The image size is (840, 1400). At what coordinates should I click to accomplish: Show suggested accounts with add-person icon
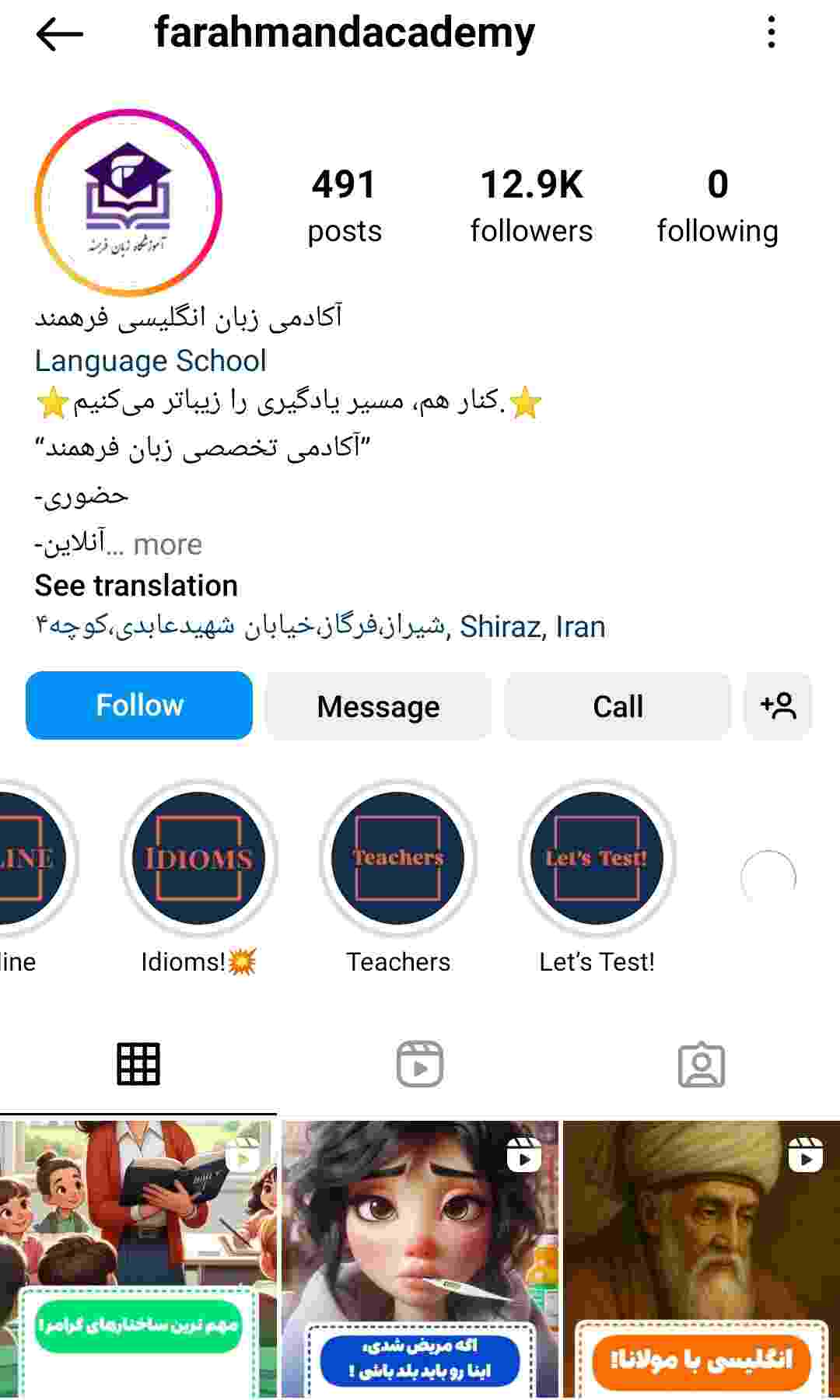(x=778, y=705)
